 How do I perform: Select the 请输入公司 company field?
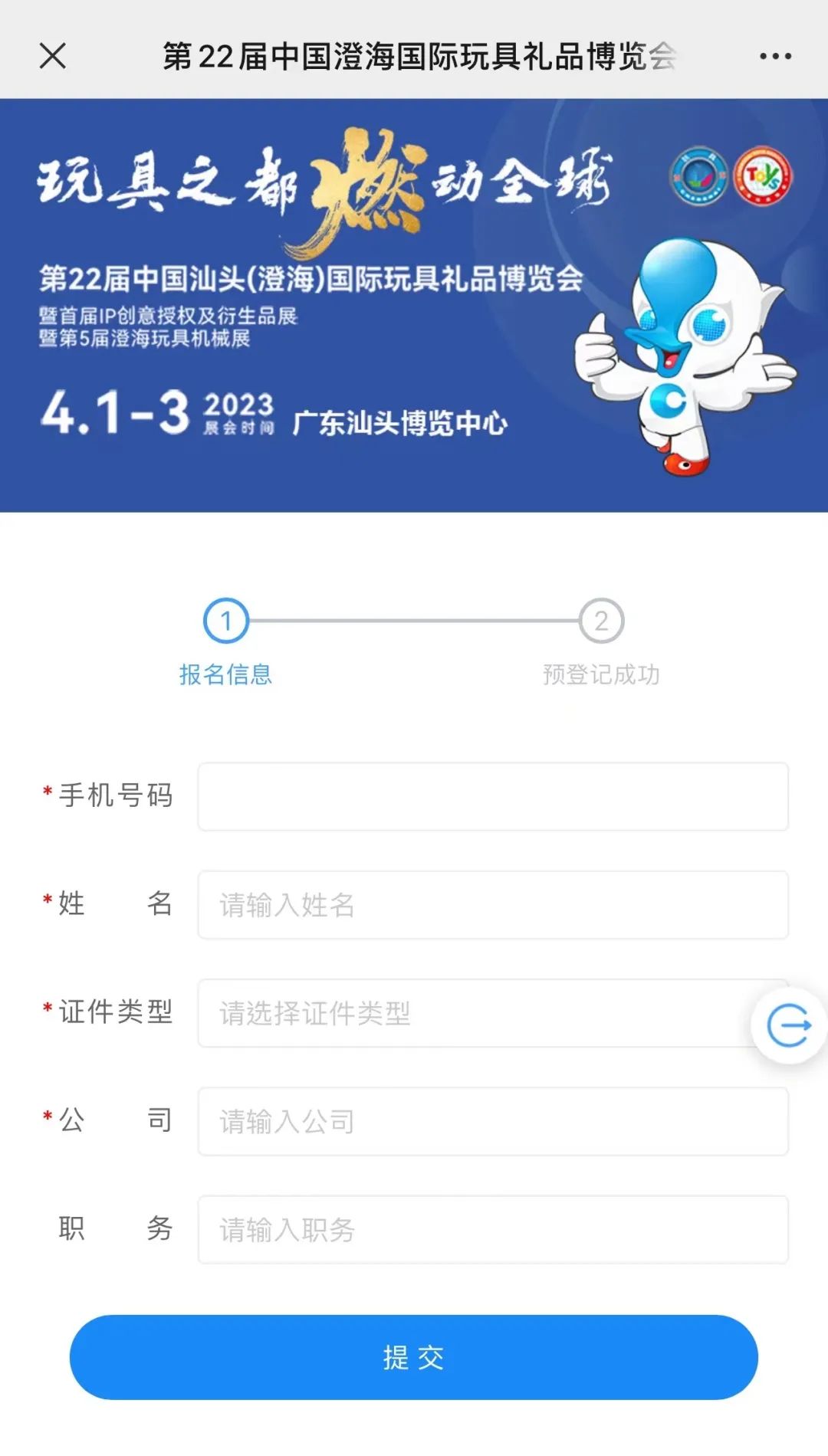(493, 1121)
